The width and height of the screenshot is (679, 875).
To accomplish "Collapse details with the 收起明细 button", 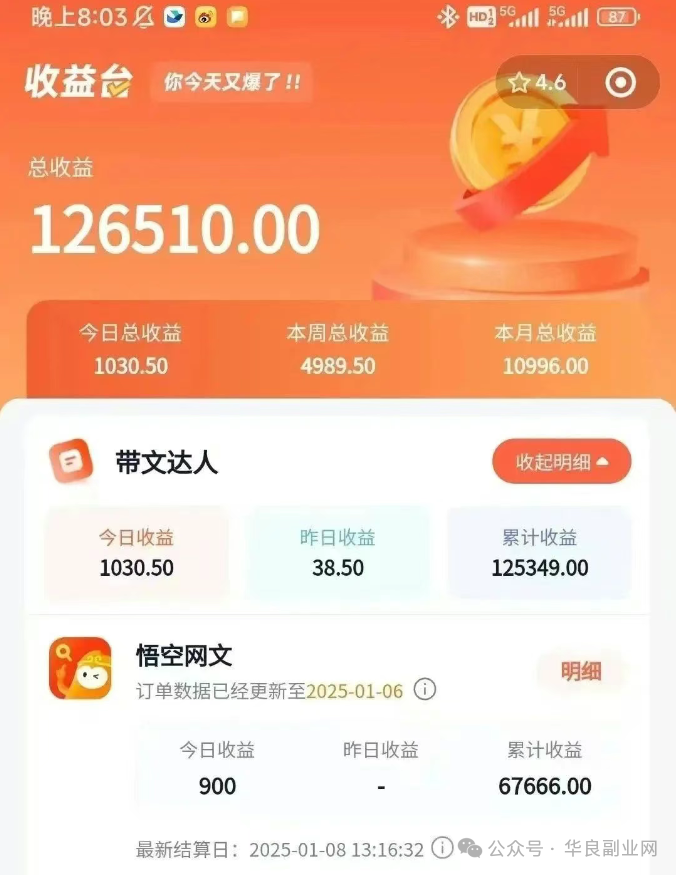I will 561,462.
